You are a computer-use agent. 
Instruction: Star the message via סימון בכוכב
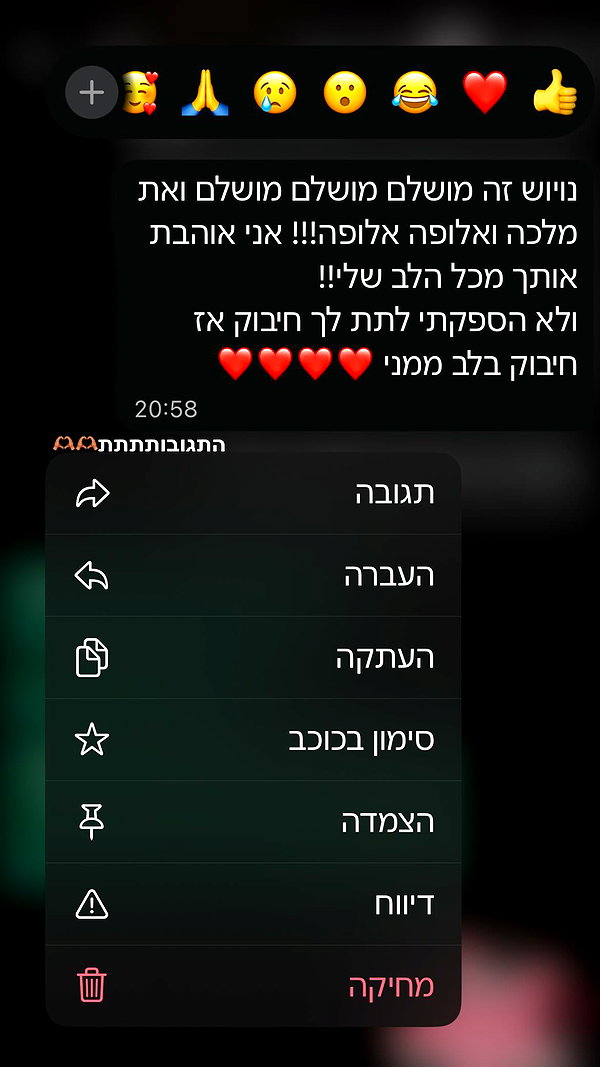point(253,740)
